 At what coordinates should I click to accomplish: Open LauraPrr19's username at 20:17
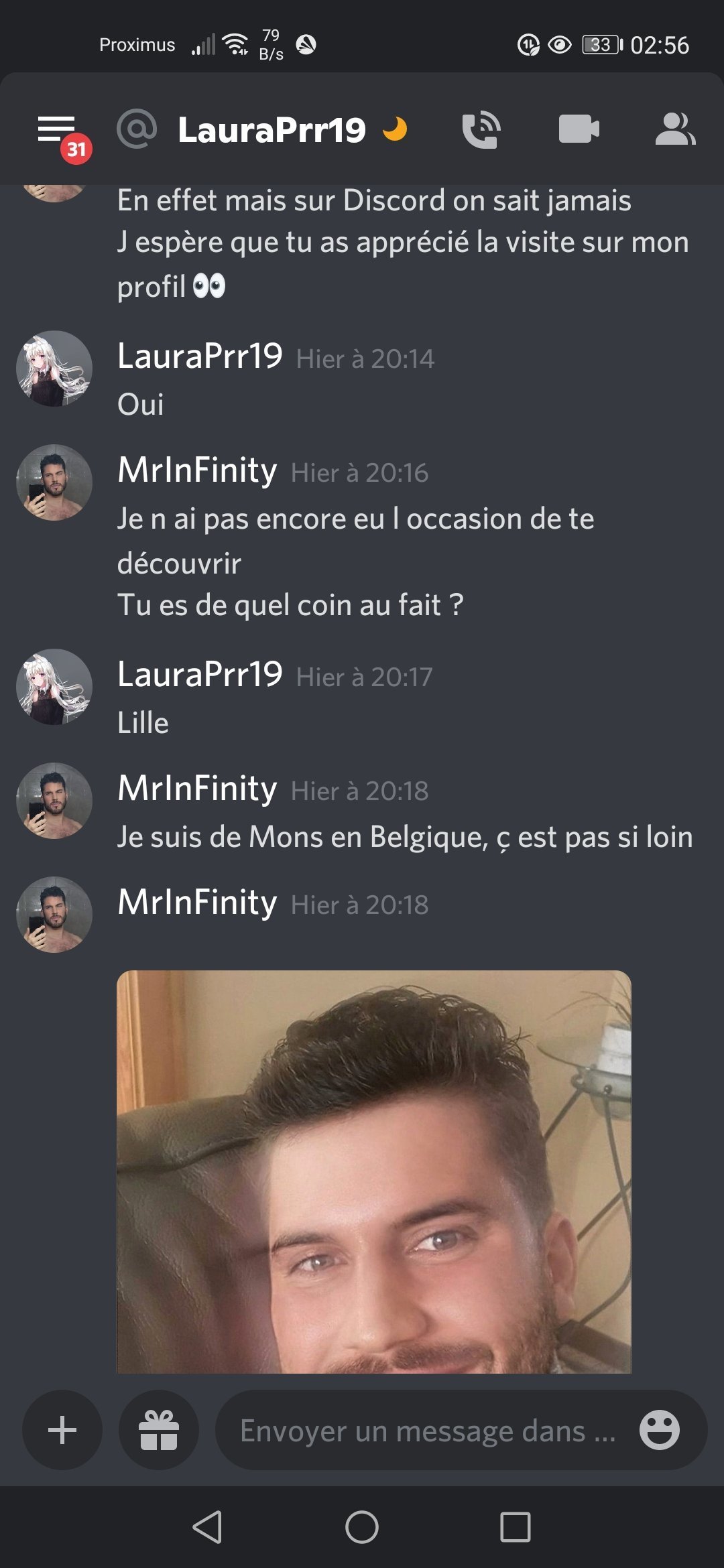click(x=200, y=674)
